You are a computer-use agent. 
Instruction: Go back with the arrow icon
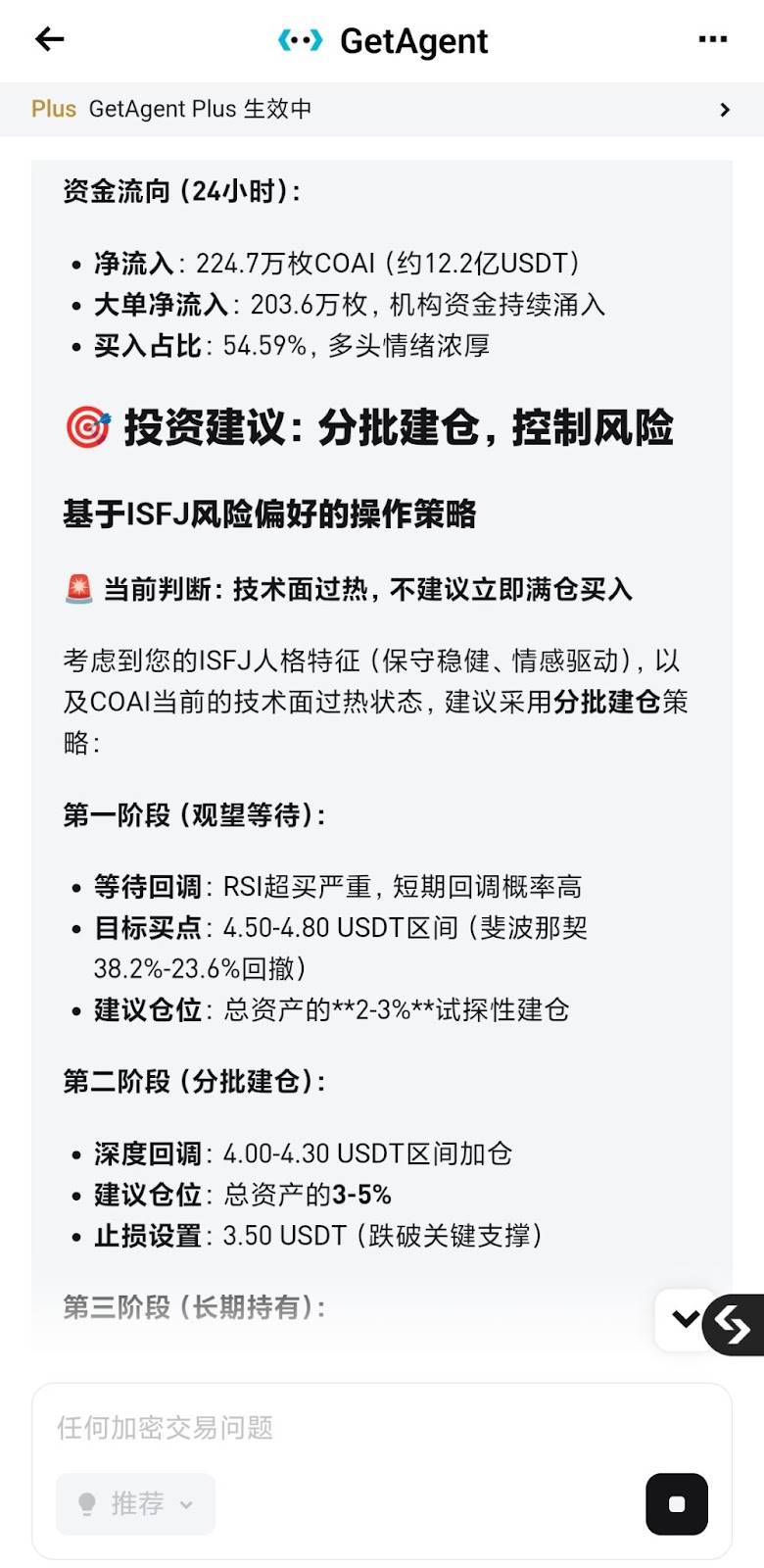(x=49, y=39)
